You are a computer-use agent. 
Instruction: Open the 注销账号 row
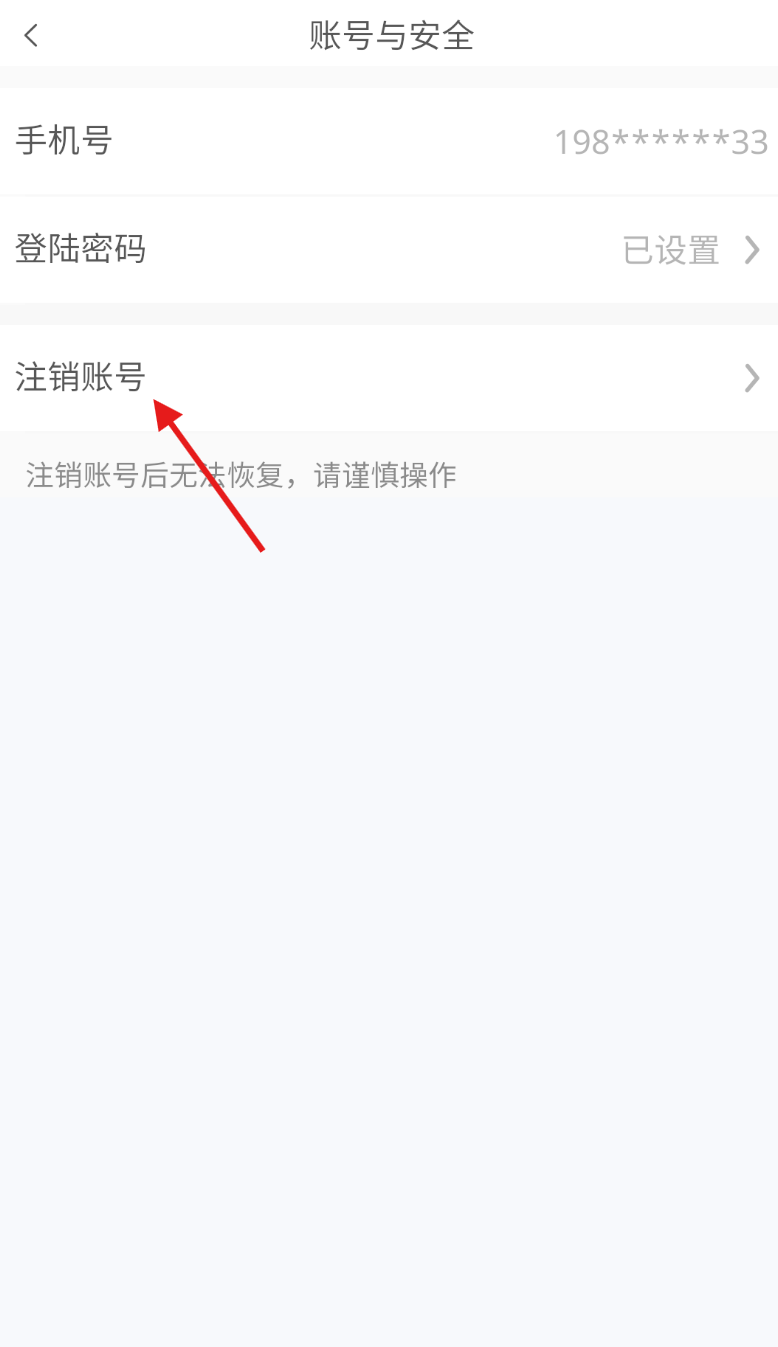(389, 377)
